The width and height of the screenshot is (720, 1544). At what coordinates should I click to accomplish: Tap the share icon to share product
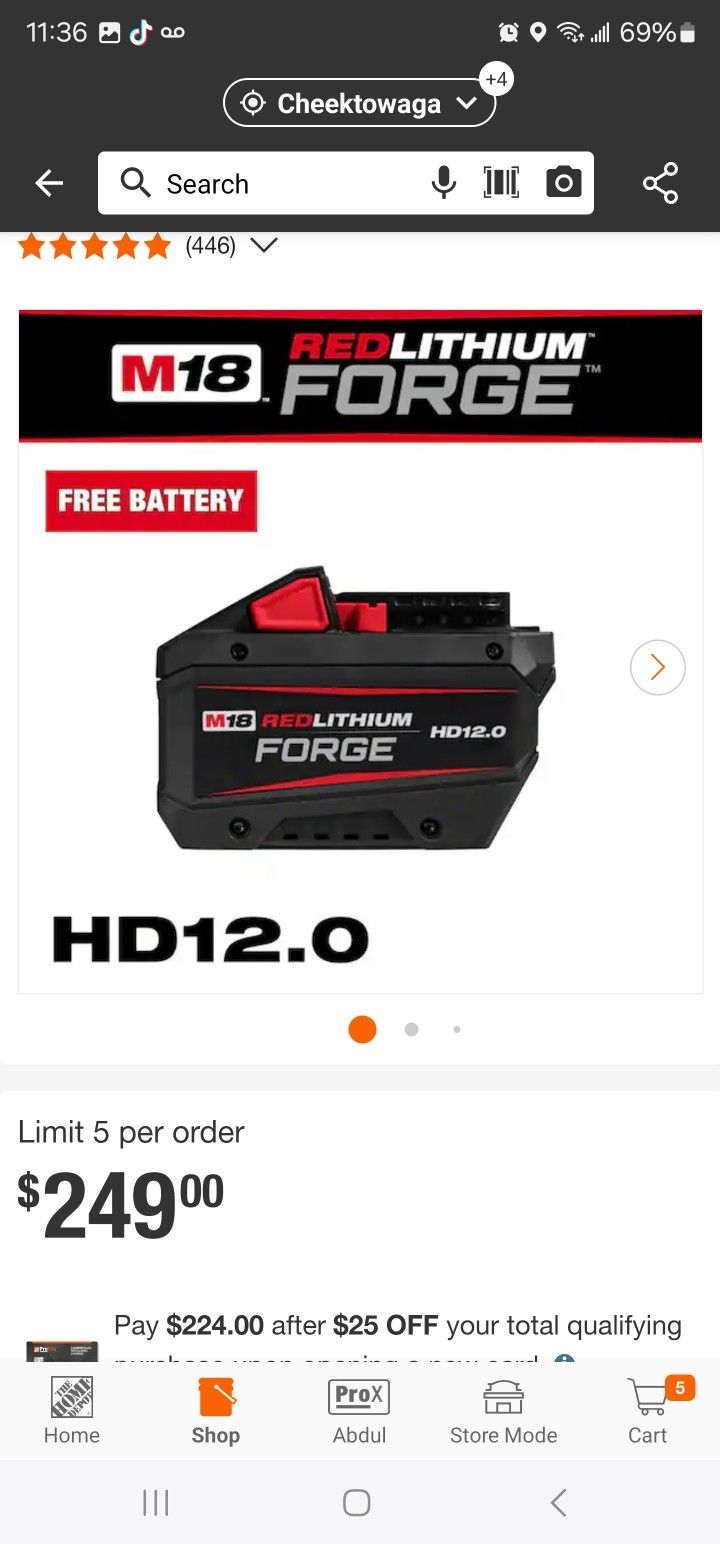660,182
